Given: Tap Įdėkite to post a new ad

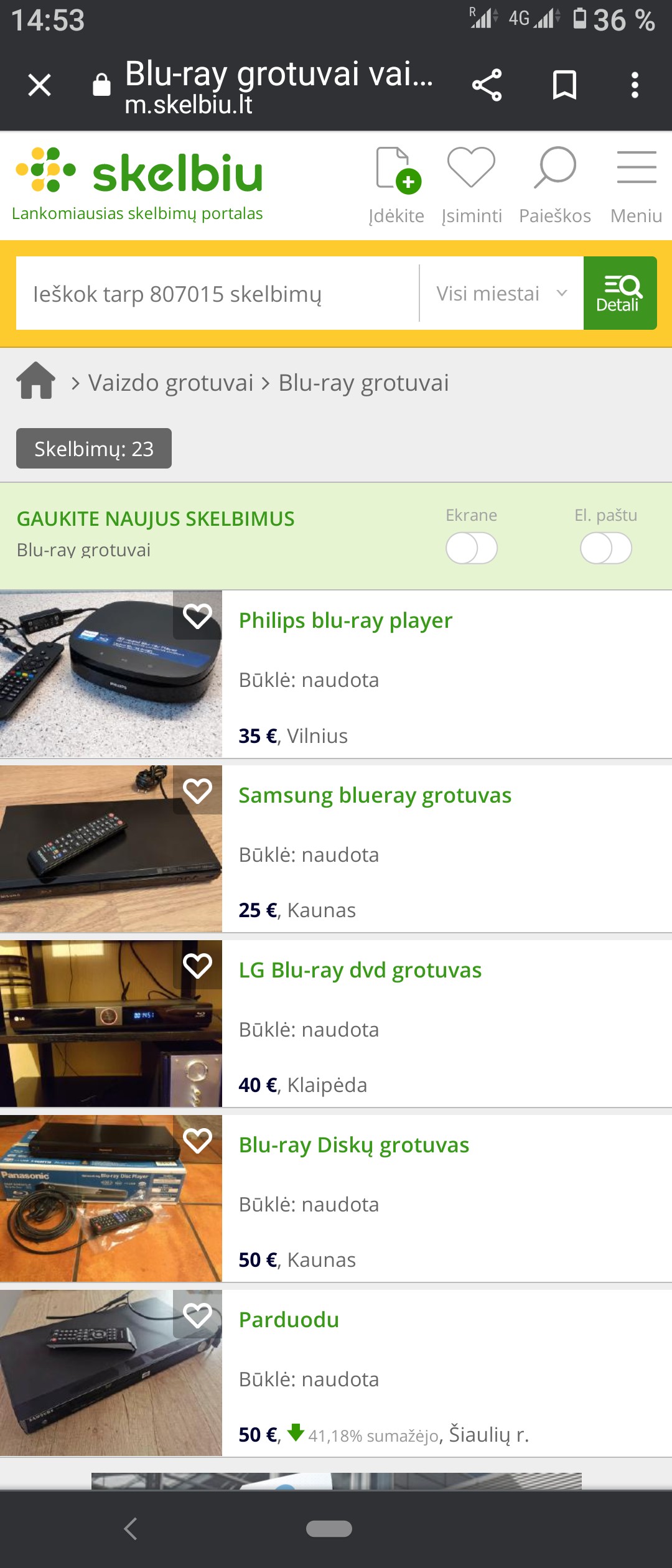Looking at the screenshot, I should click(x=397, y=184).
